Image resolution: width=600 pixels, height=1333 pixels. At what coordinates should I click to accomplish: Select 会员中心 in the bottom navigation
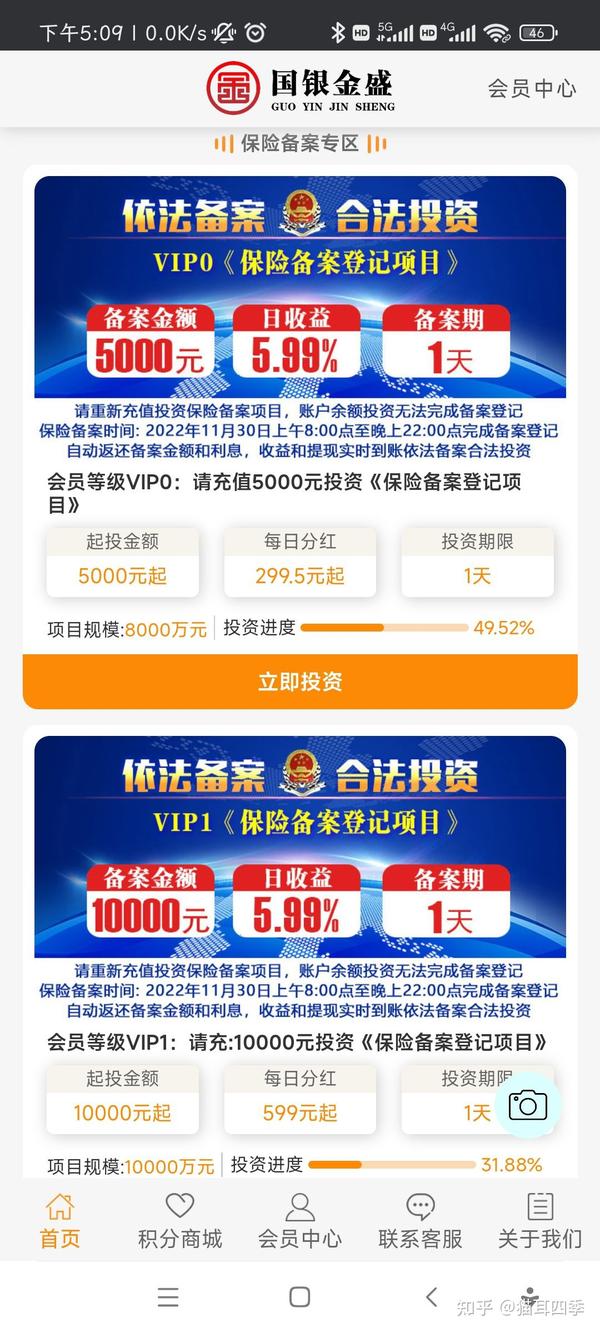click(x=300, y=1221)
